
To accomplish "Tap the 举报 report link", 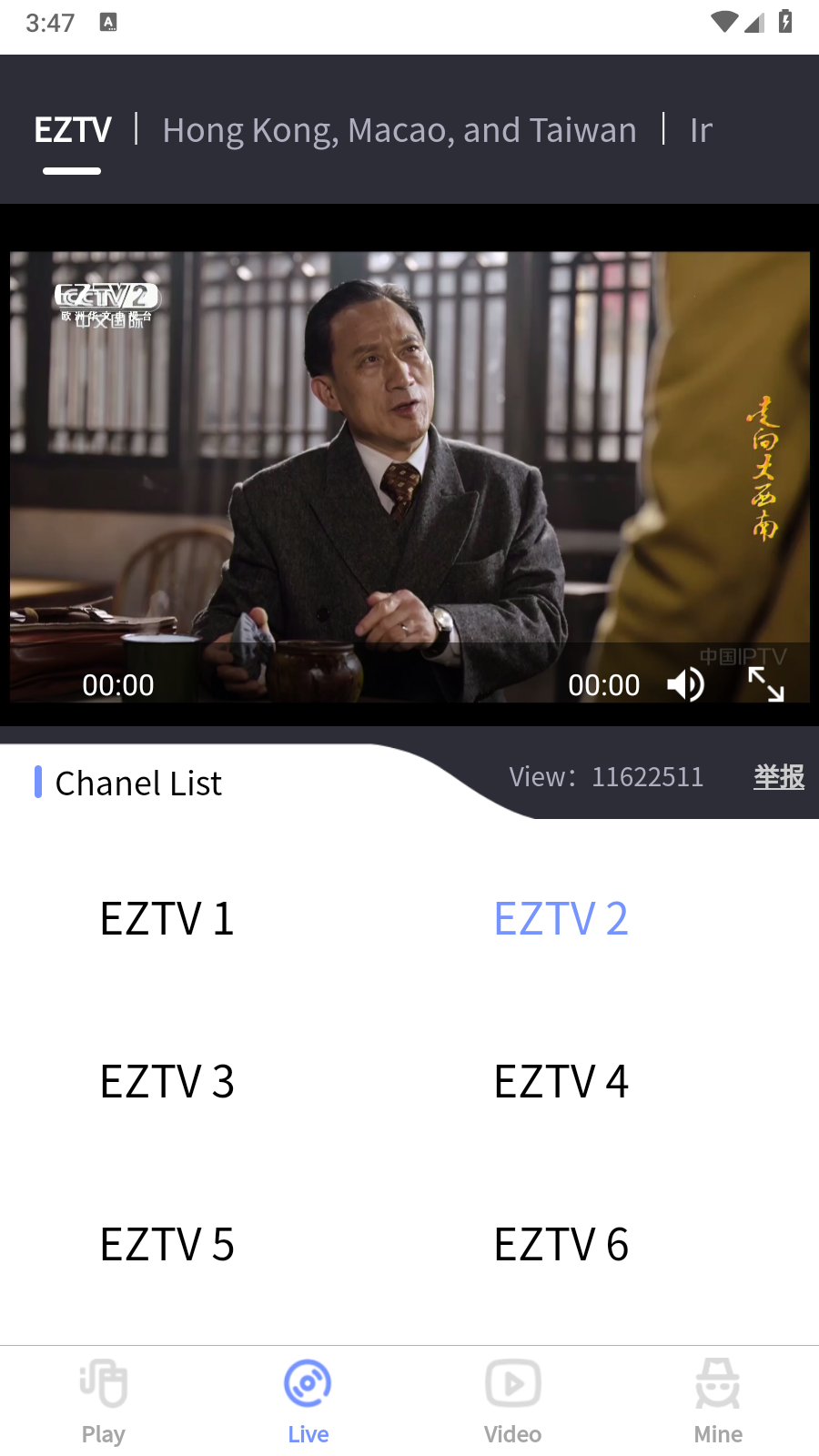I will tap(779, 777).
